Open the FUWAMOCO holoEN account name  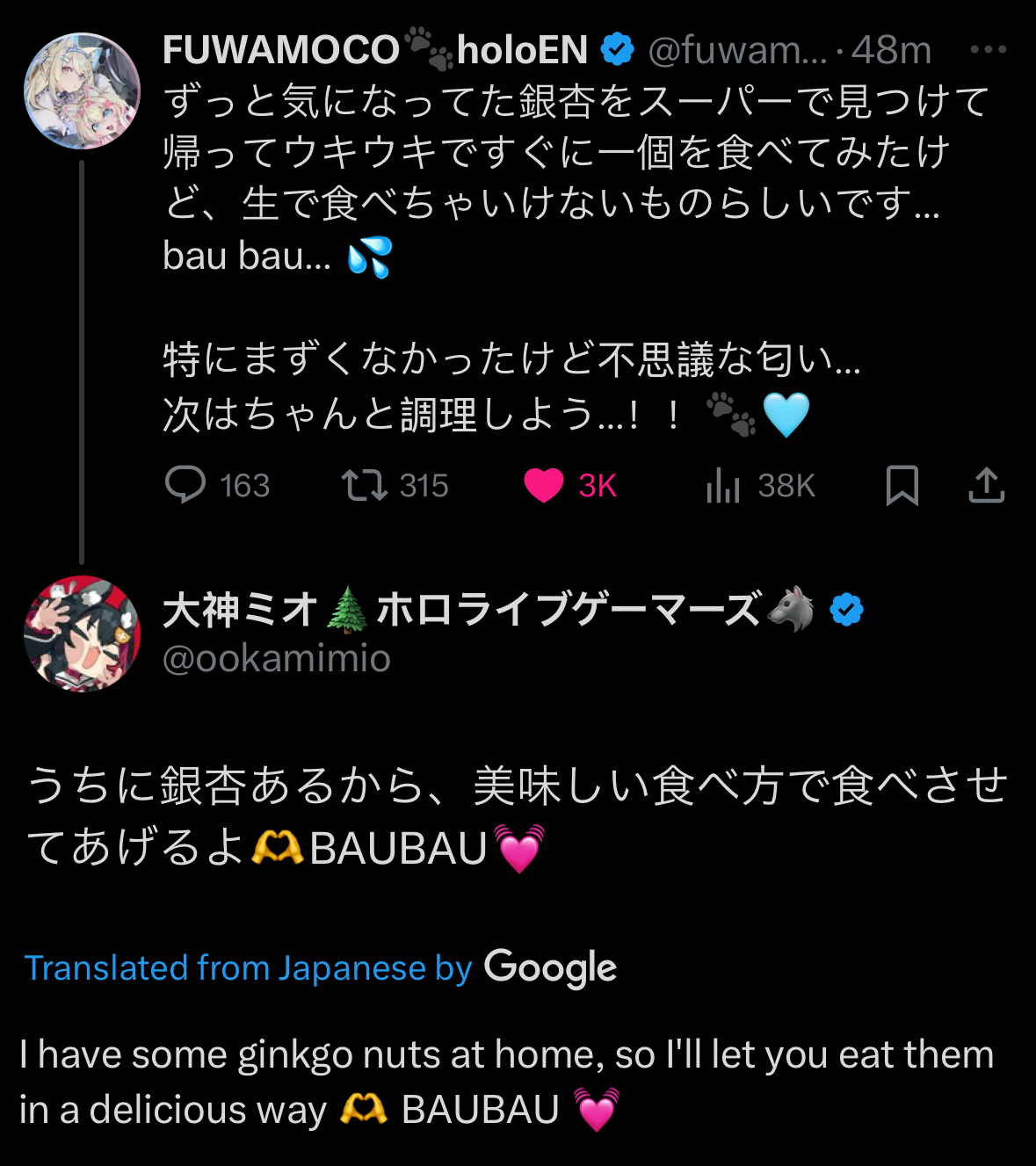coord(375,50)
